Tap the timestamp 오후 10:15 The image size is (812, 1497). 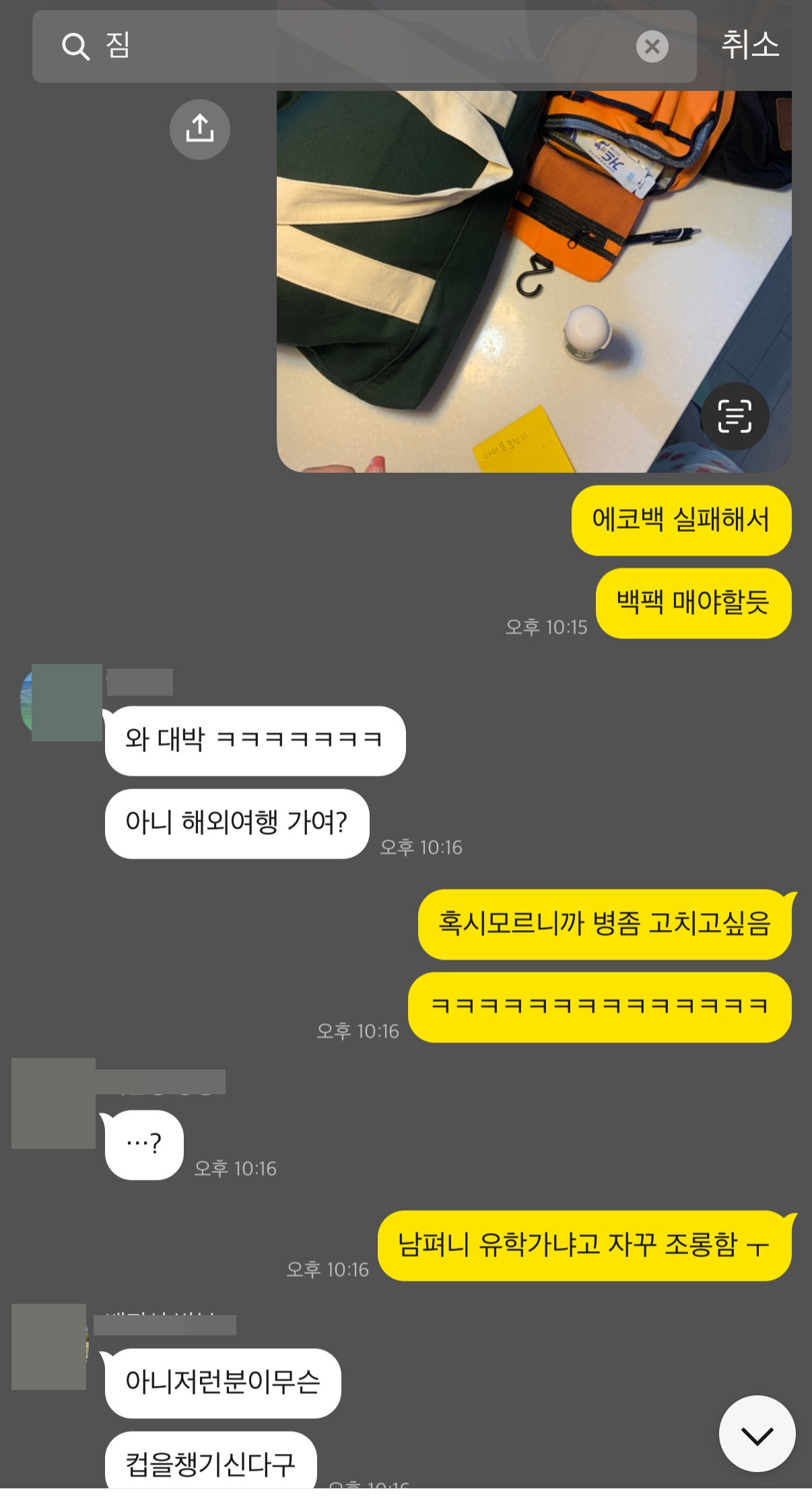click(545, 627)
